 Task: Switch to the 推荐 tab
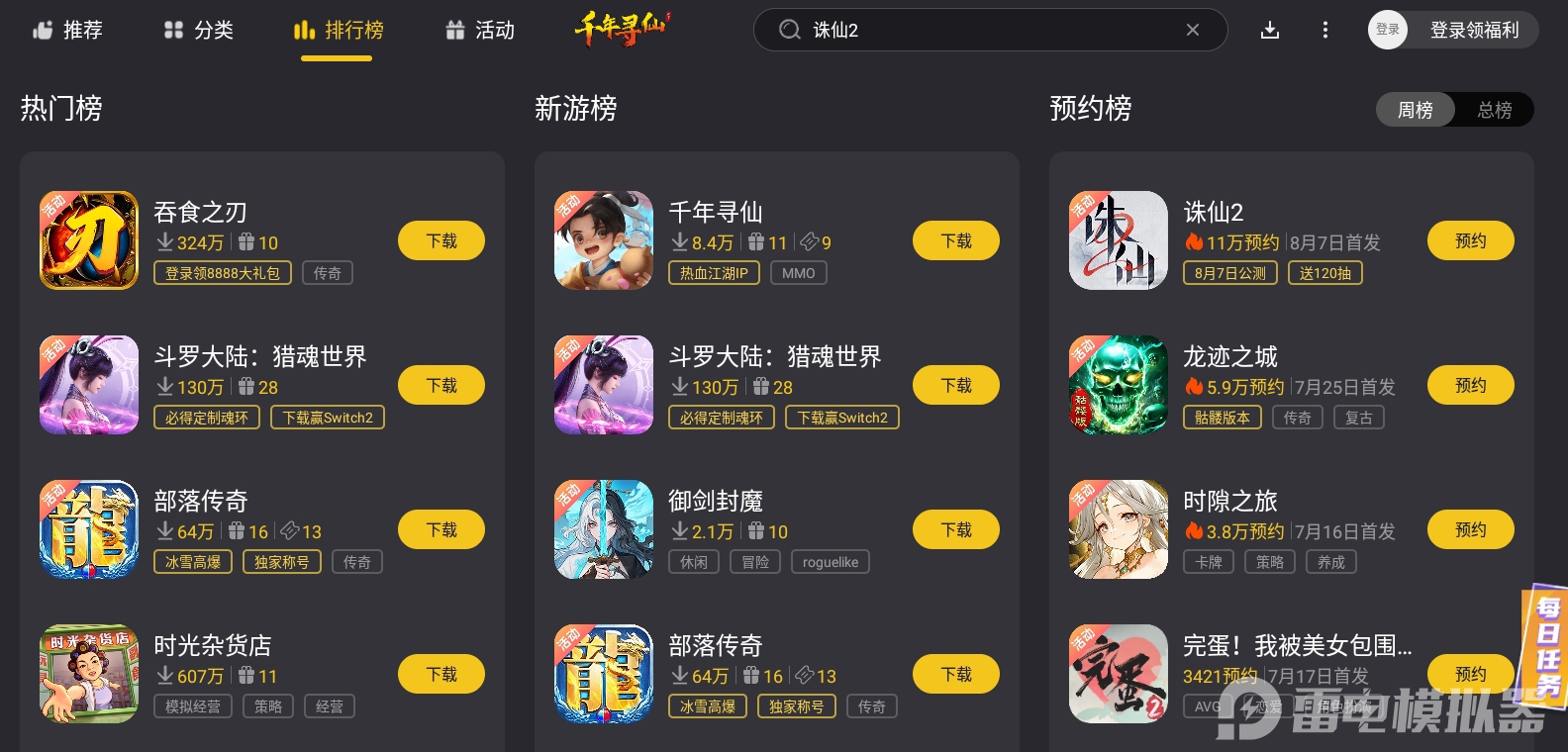point(67,30)
